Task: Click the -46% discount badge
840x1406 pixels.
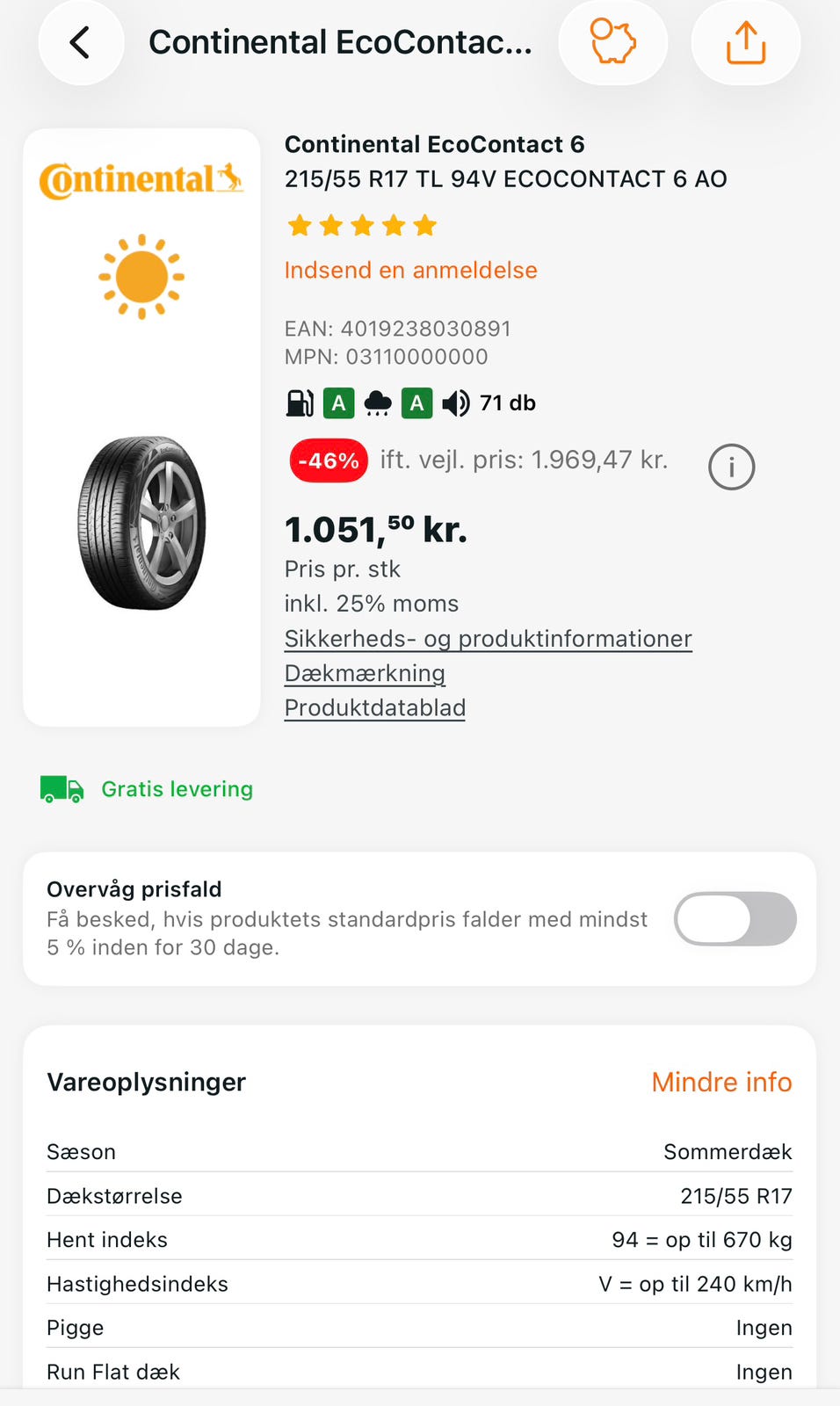Action: (x=328, y=460)
